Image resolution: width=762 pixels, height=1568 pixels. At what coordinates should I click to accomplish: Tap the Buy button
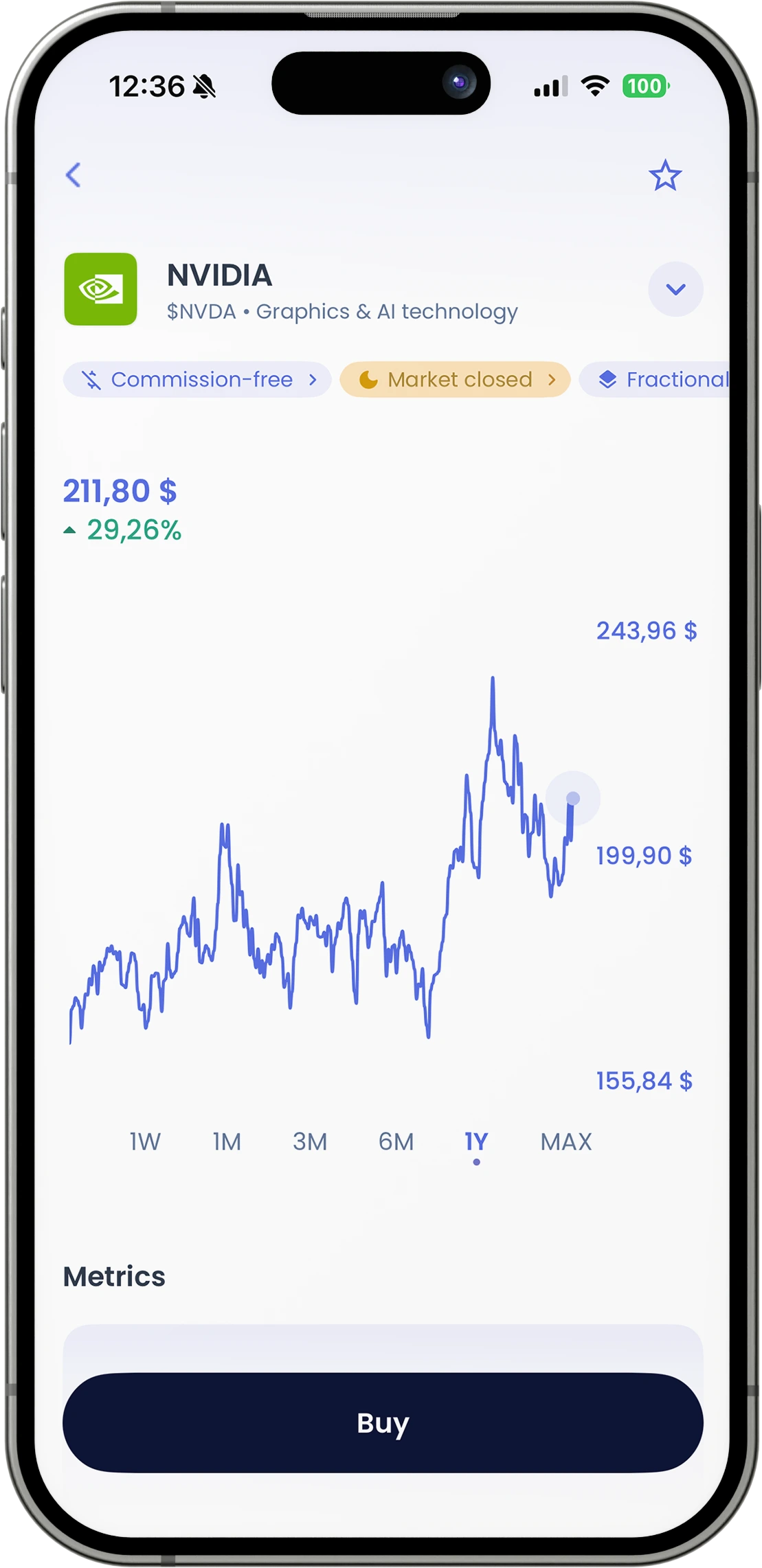(383, 1422)
